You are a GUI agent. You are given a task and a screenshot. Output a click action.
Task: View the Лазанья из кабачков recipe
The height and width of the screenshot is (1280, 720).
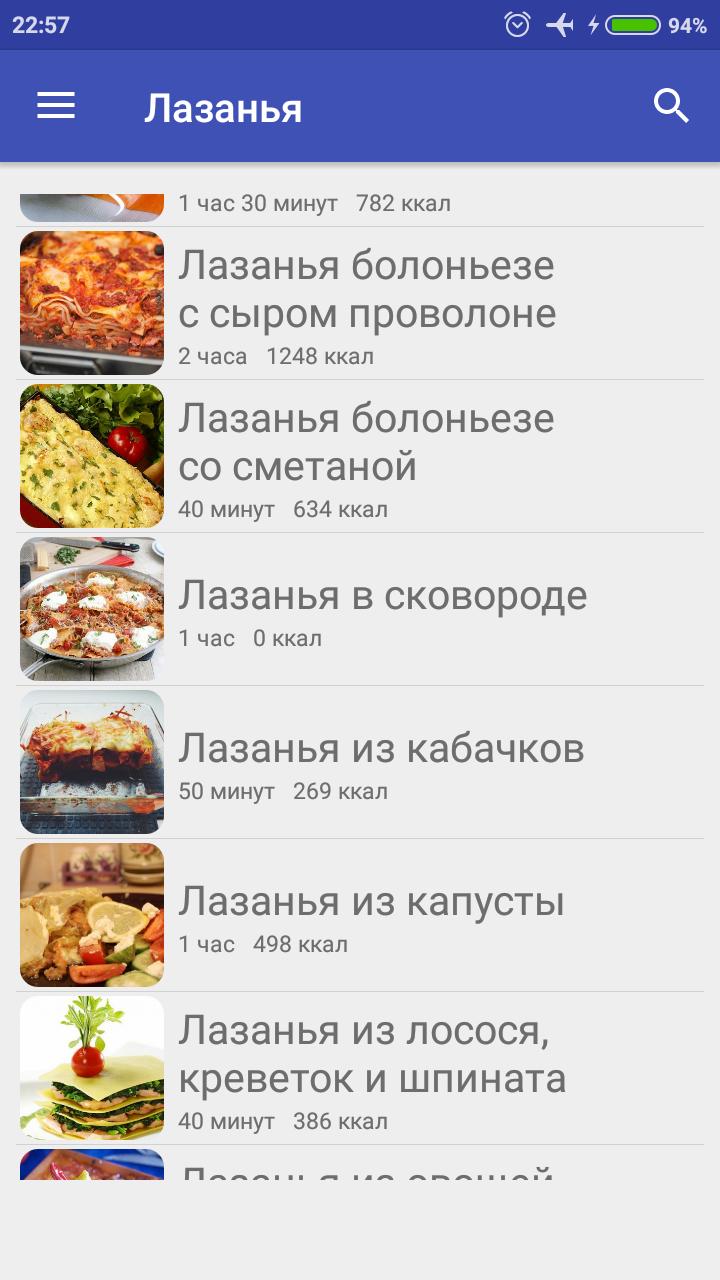[380, 763]
